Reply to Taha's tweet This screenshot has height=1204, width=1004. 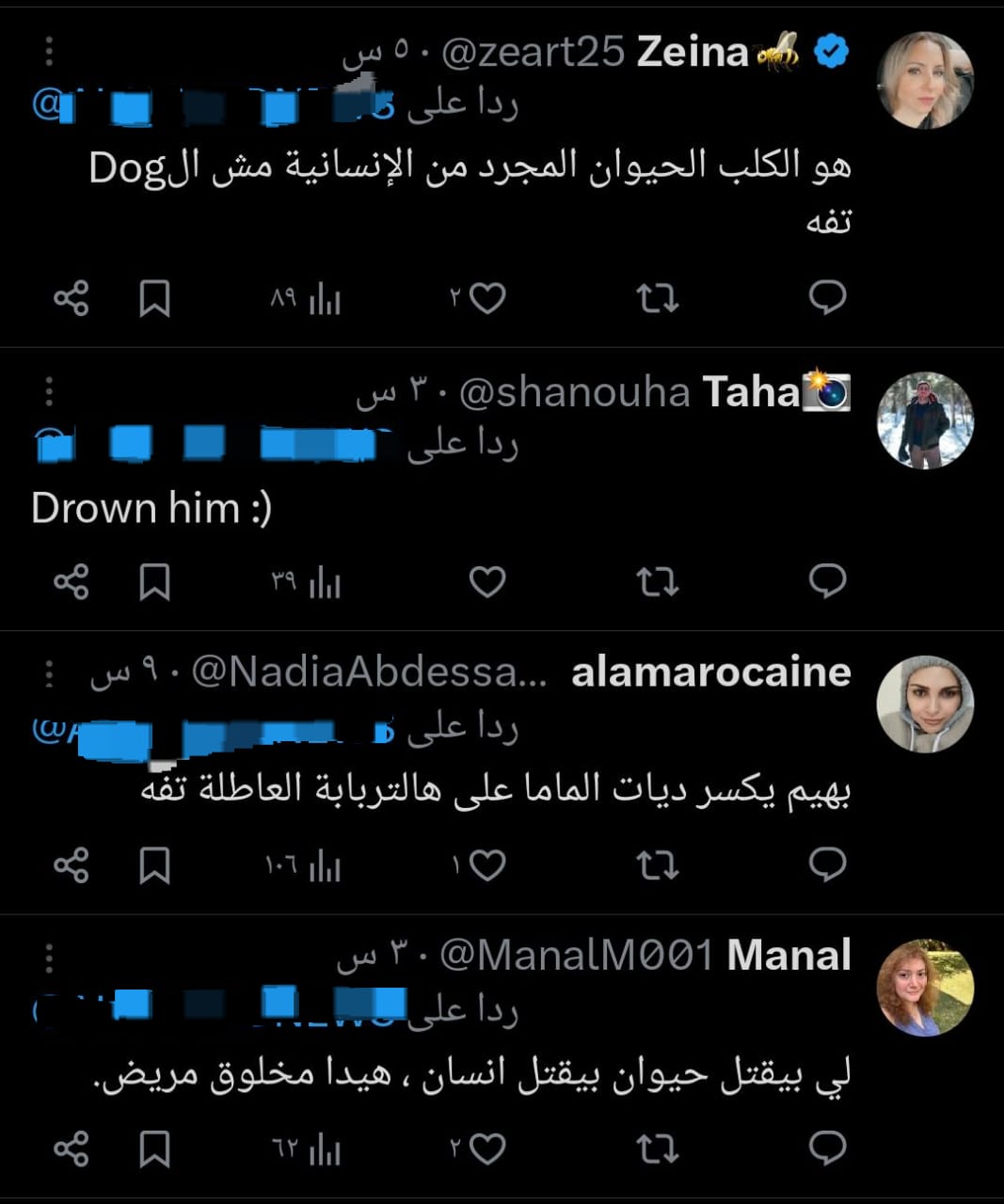827,581
